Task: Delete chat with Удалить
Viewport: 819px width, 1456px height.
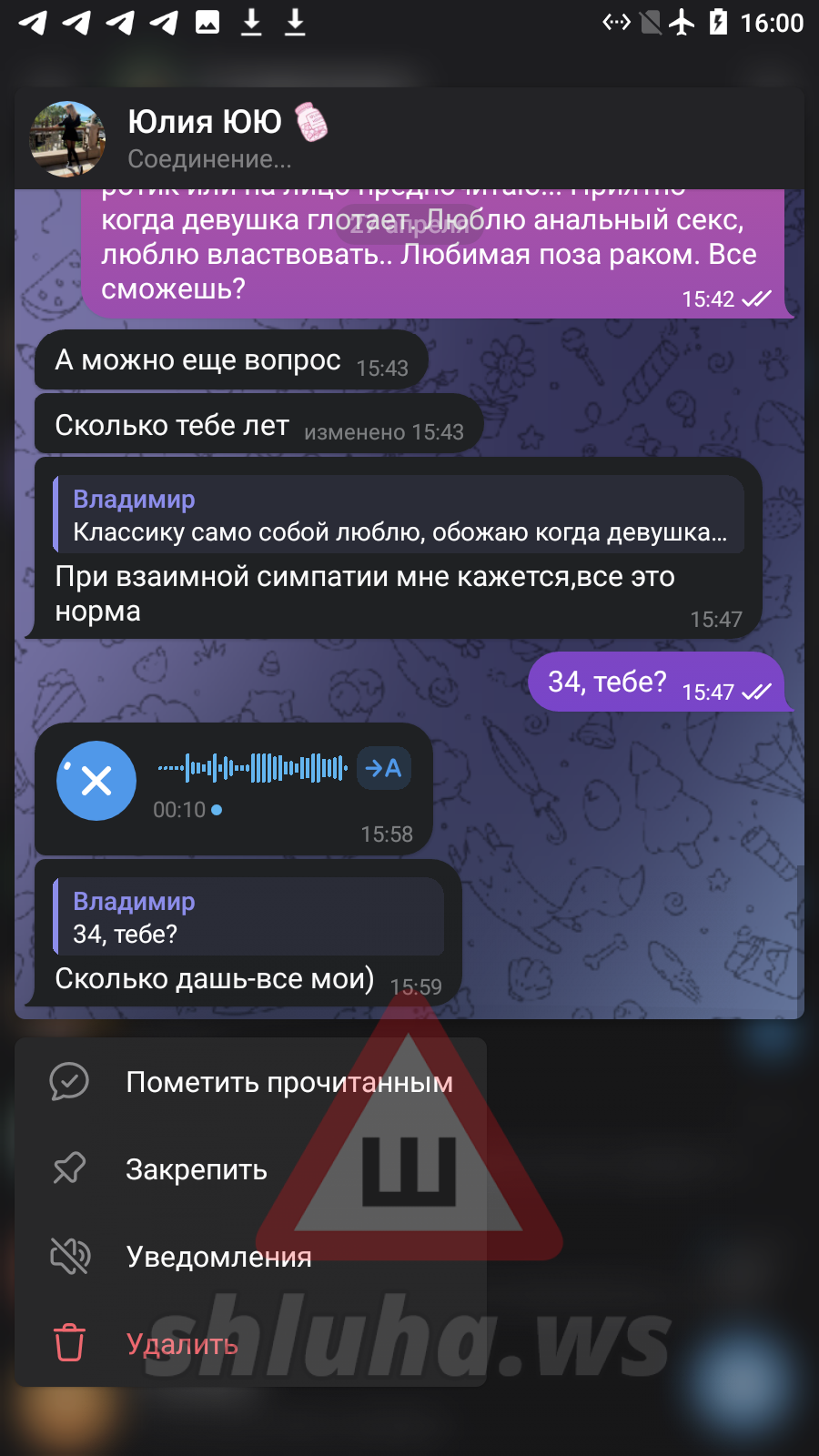Action: click(182, 1344)
